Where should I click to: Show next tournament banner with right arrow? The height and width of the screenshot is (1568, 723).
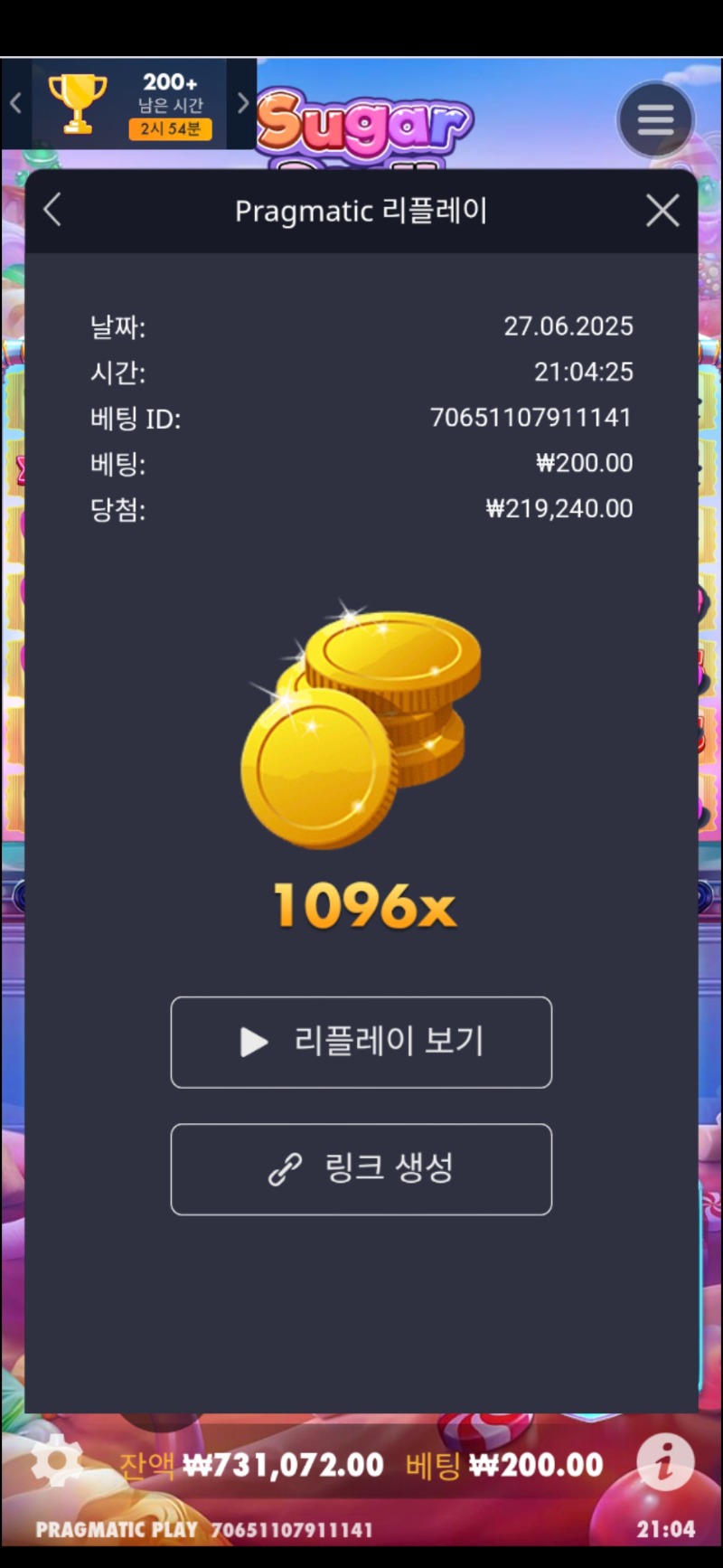point(242,104)
